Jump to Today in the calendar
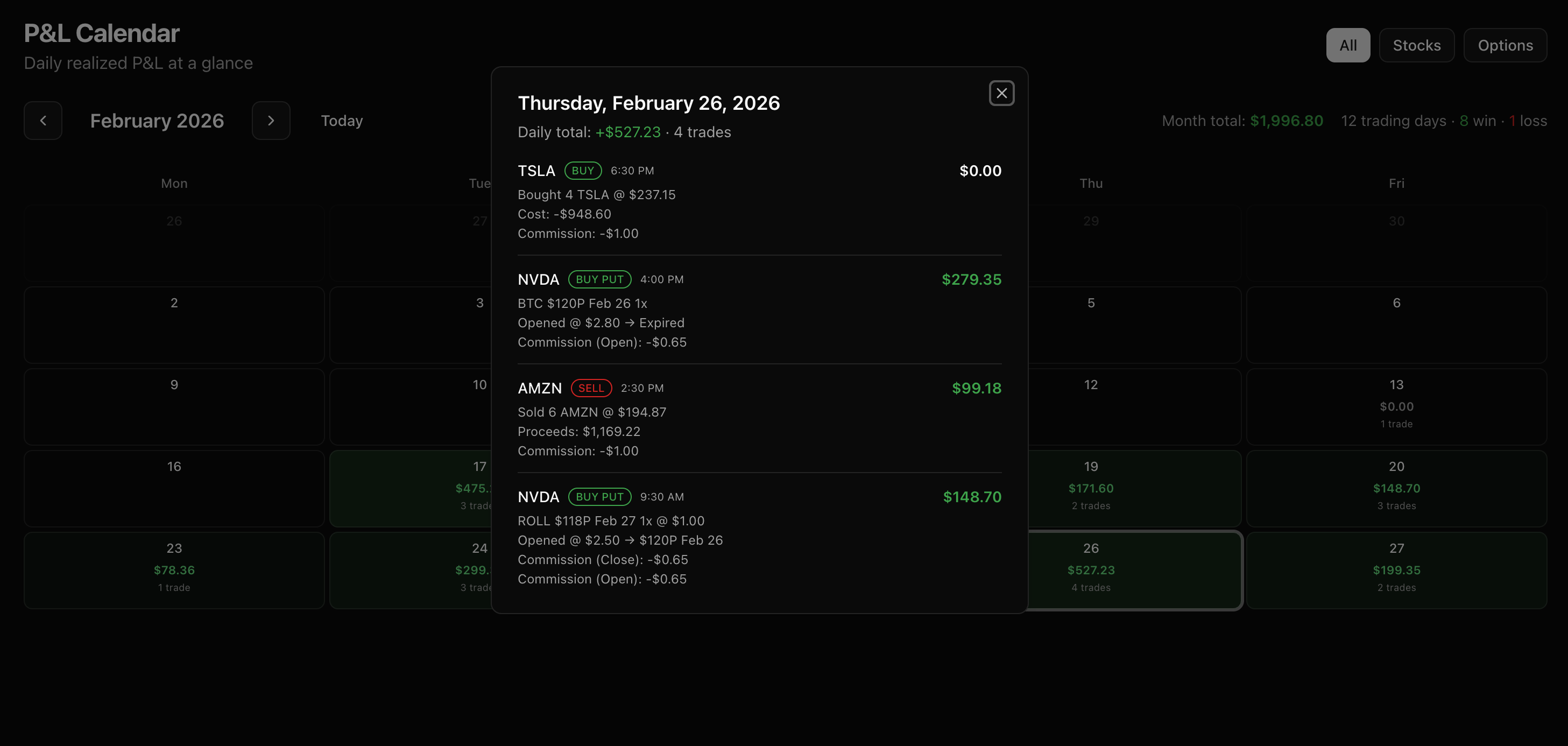Viewport: 1568px width, 746px height. pyautogui.click(x=342, y=121)
